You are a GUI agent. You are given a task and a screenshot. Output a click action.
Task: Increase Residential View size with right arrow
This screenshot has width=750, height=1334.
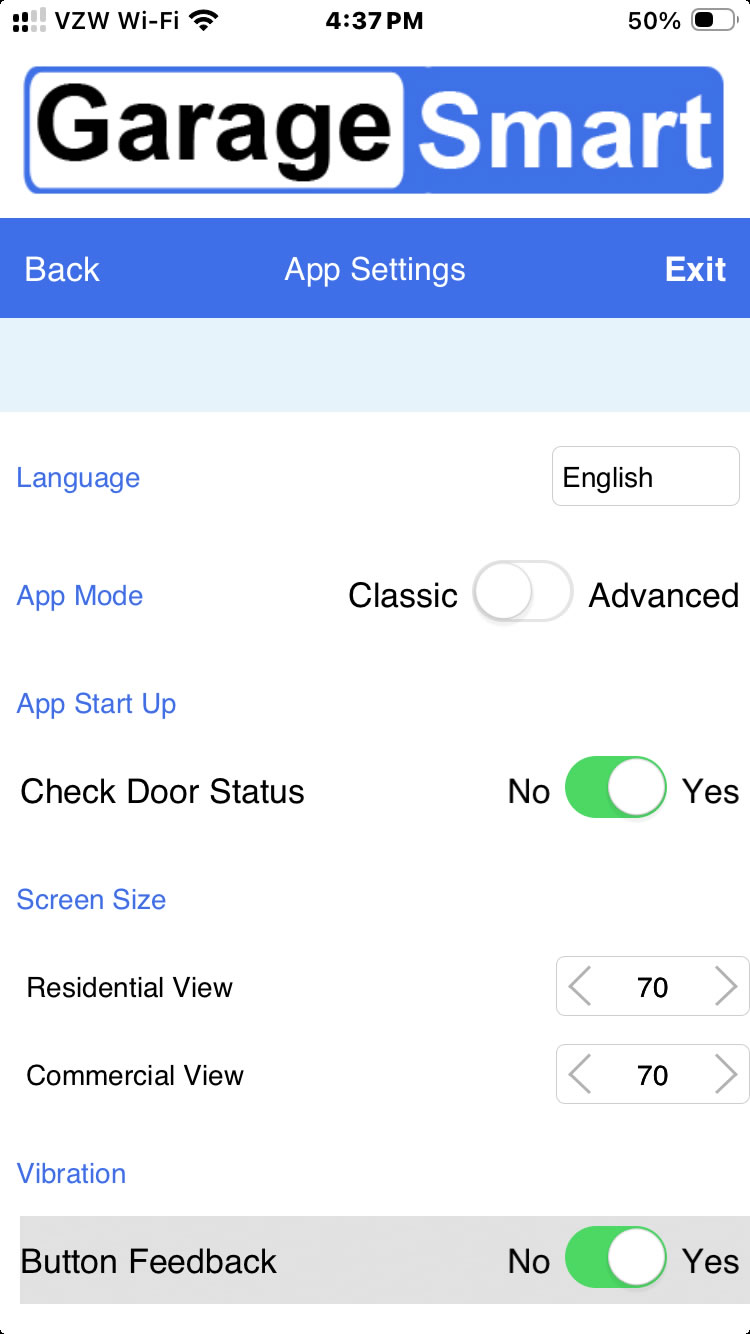(x=726, y=987)
